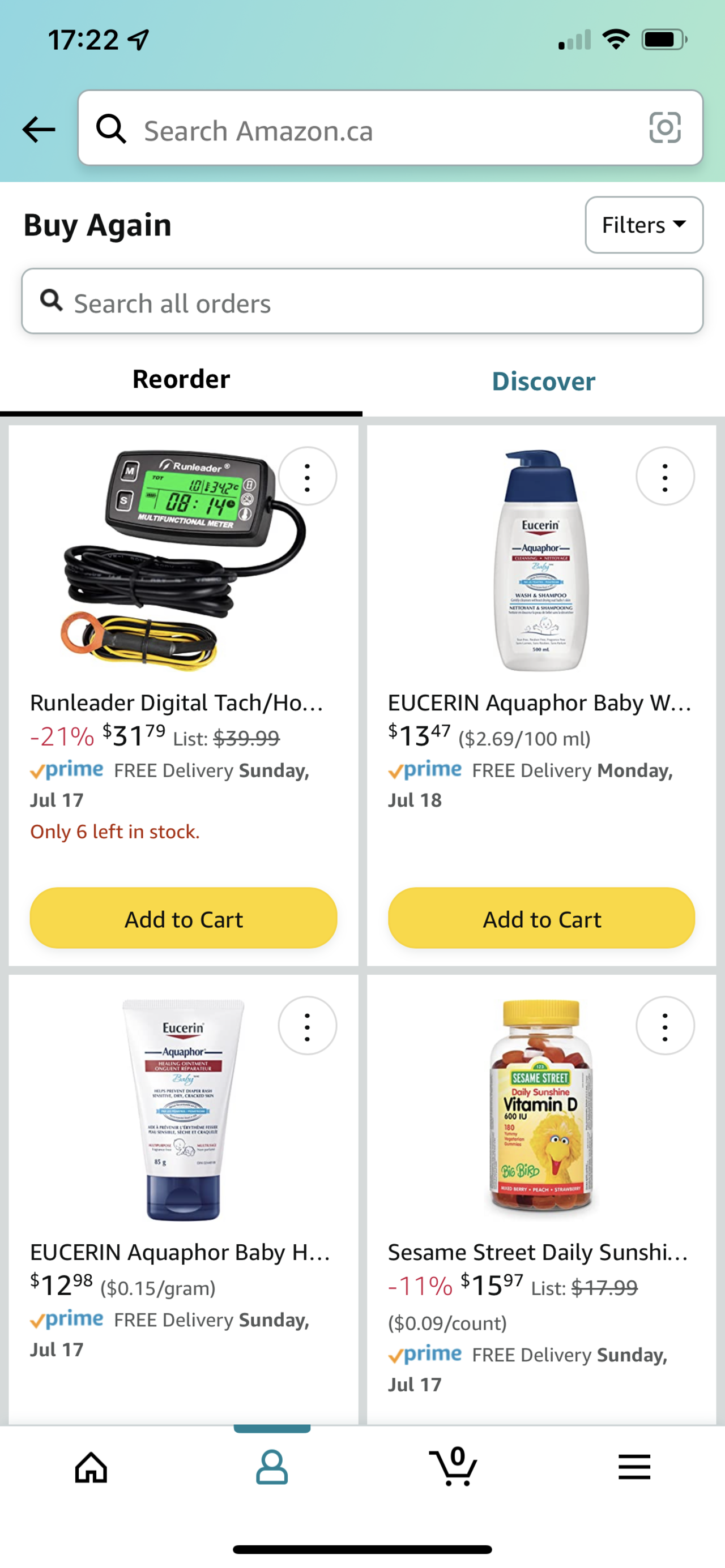The image size is (725, 1568).
Task: Open options for Eucerin Healing Ointment
Action: 307,1026
